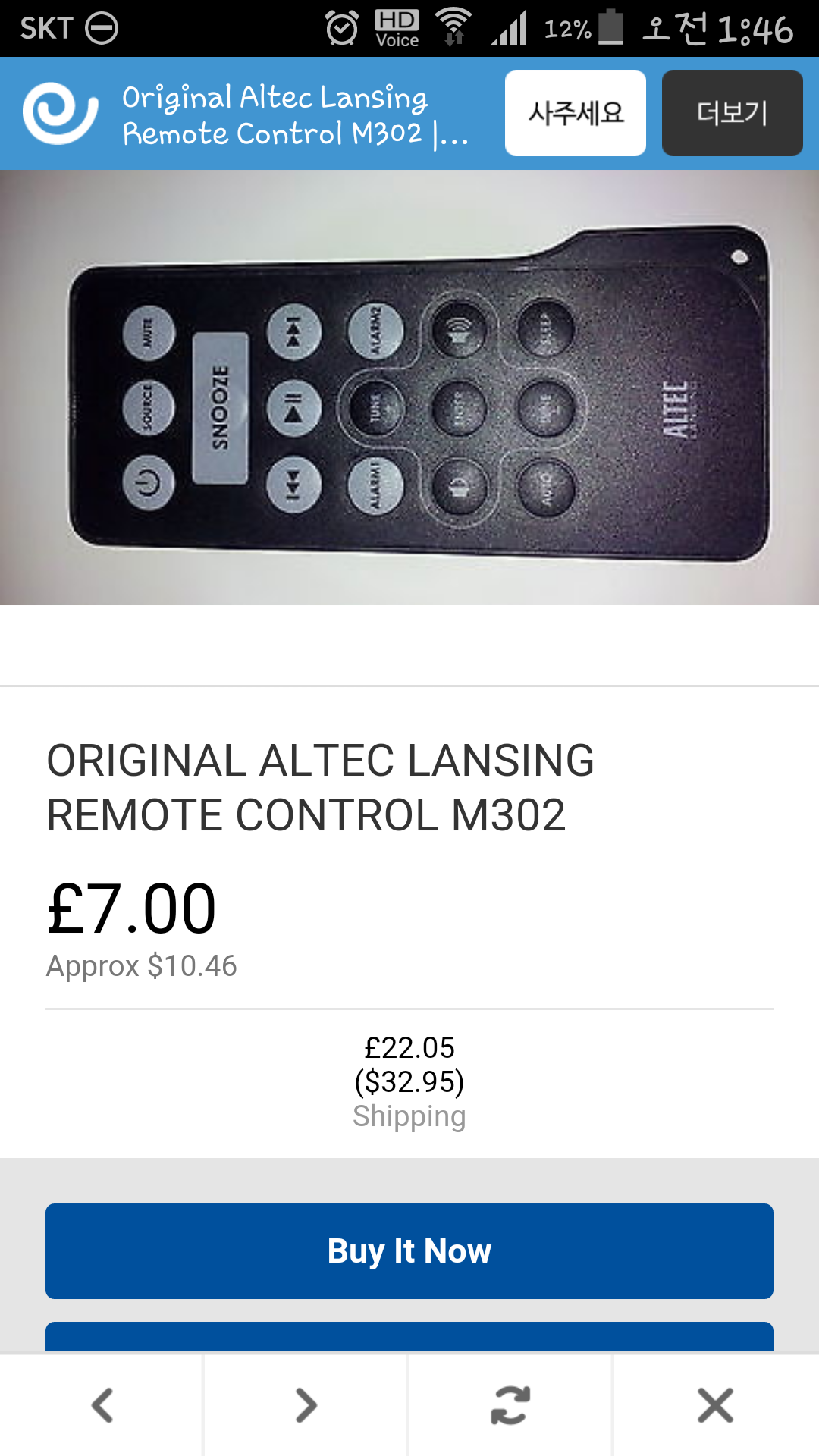Go forward to the next page
This screenshot has width=819, height=1456.
[x=306, y=1405]
